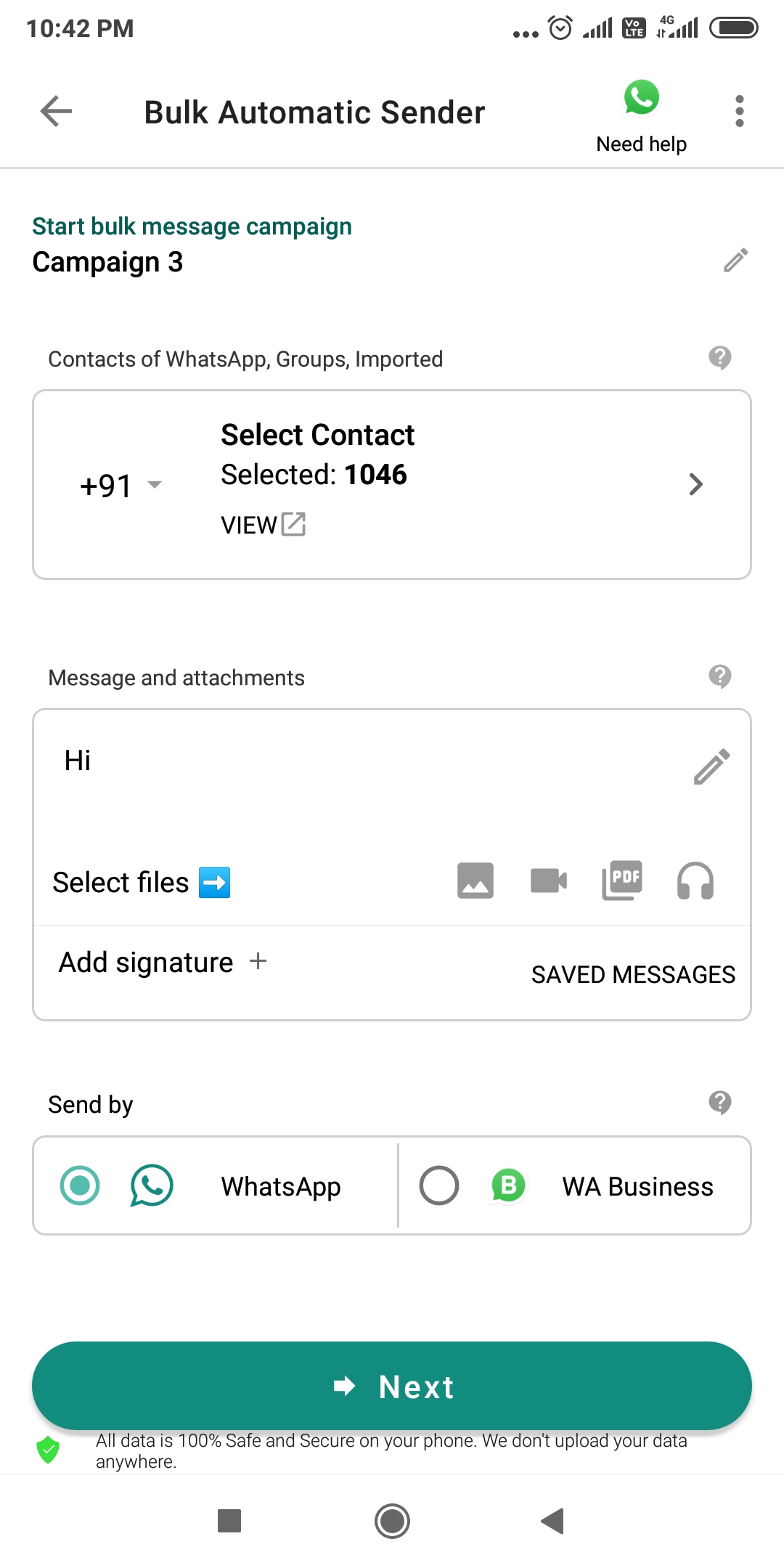Image resolution: width=784 pixels, height=1568 pixels.
Task: Select WA Business as sending app
Action: point(574,1185)
